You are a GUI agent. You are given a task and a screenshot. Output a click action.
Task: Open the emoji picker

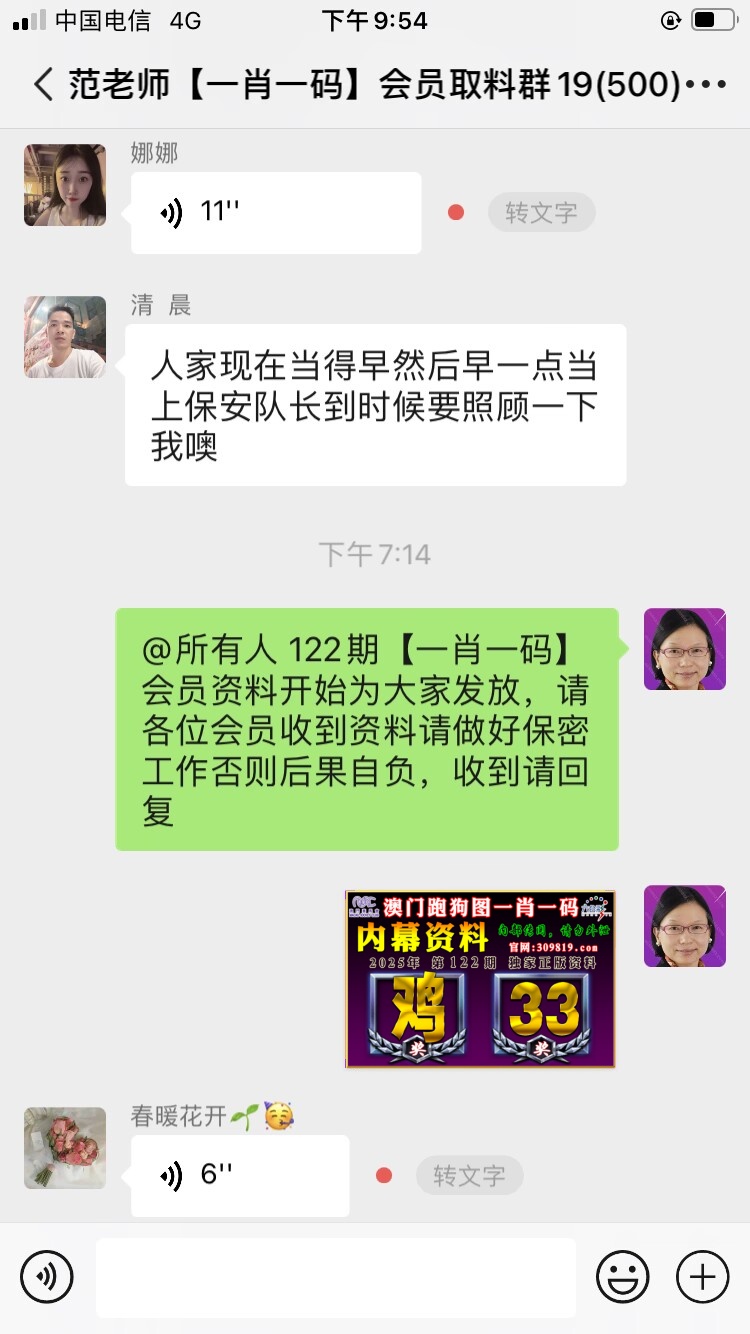[x=622, y=1277]
